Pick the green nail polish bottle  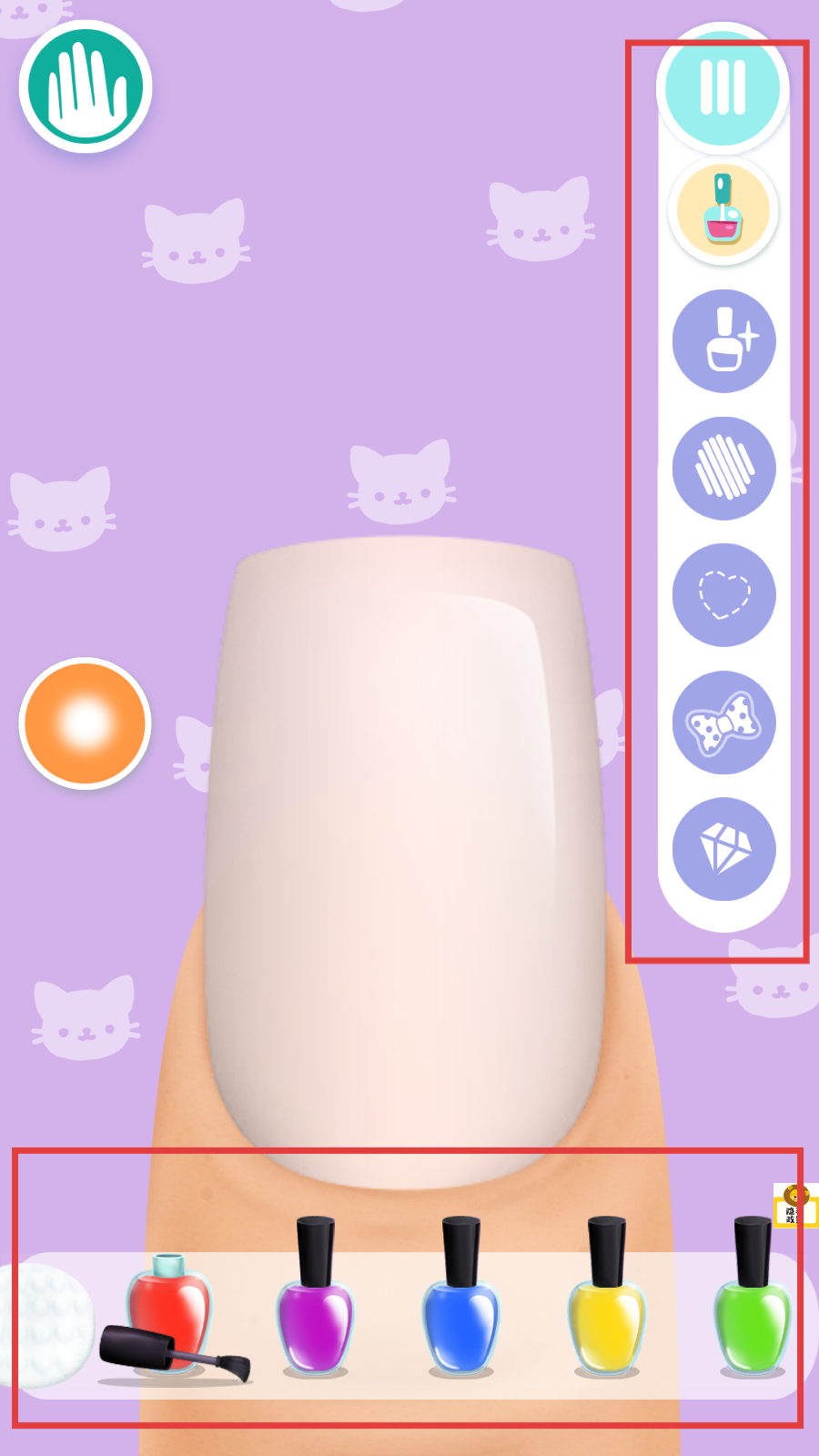point(753,1301)
